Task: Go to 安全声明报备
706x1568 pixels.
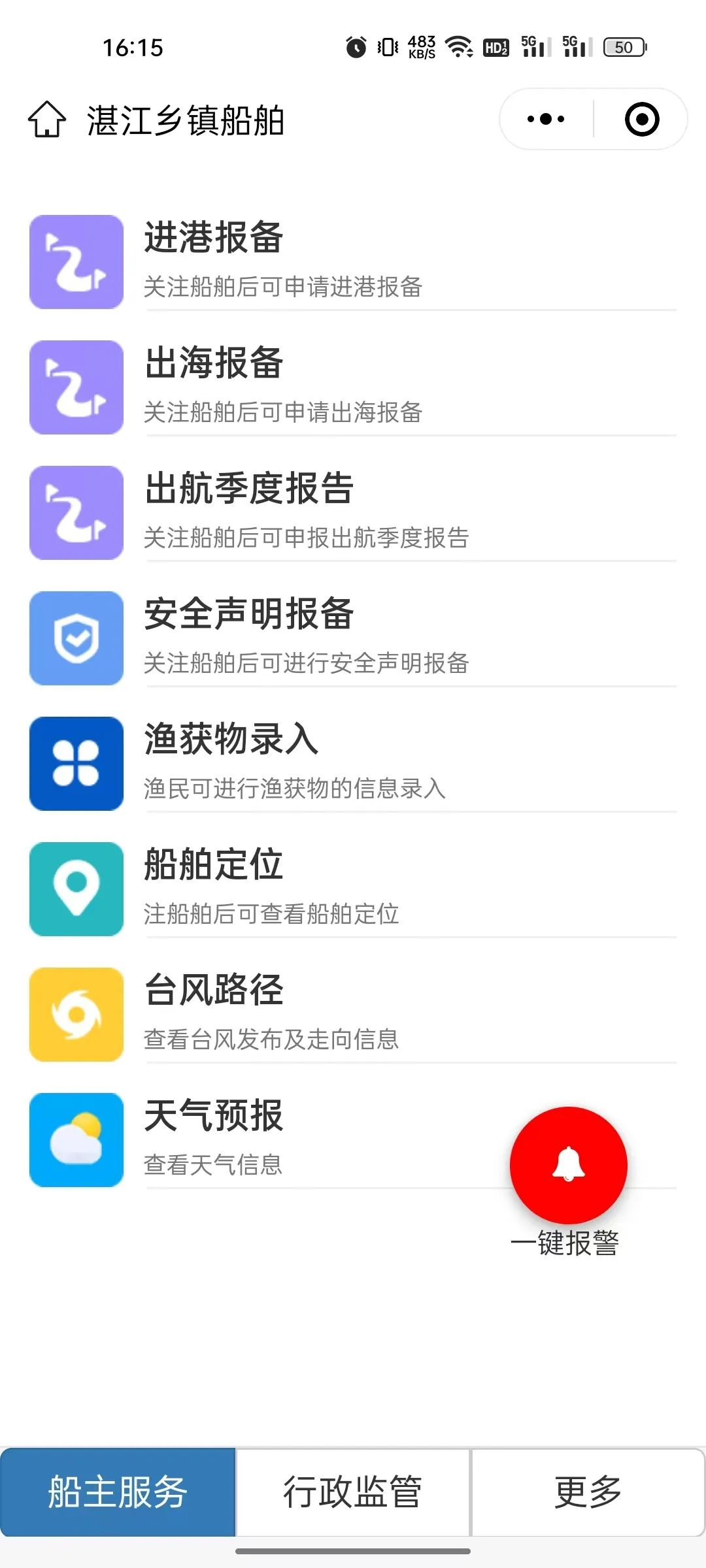Action: (x=353, y=638)
